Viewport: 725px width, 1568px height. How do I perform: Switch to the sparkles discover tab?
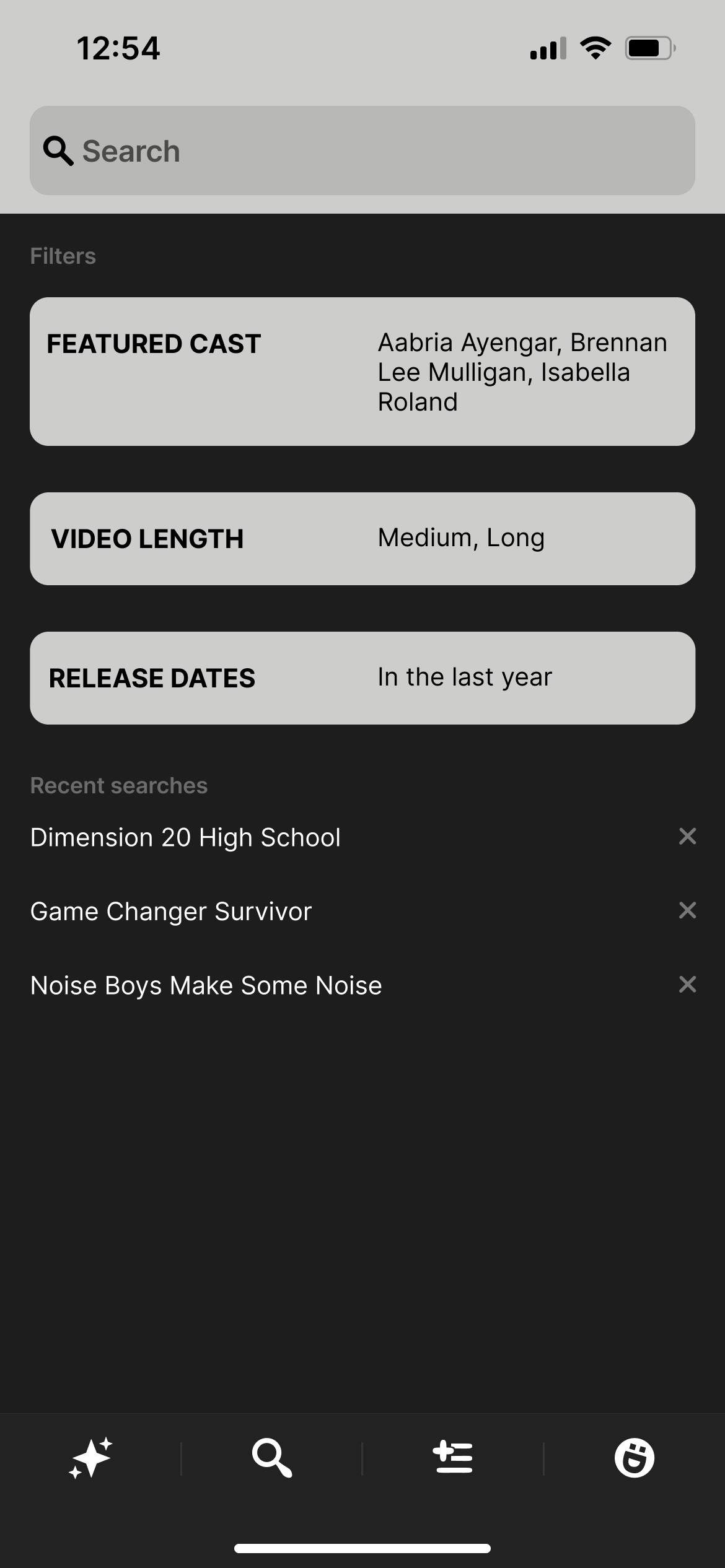(90, 1458)
